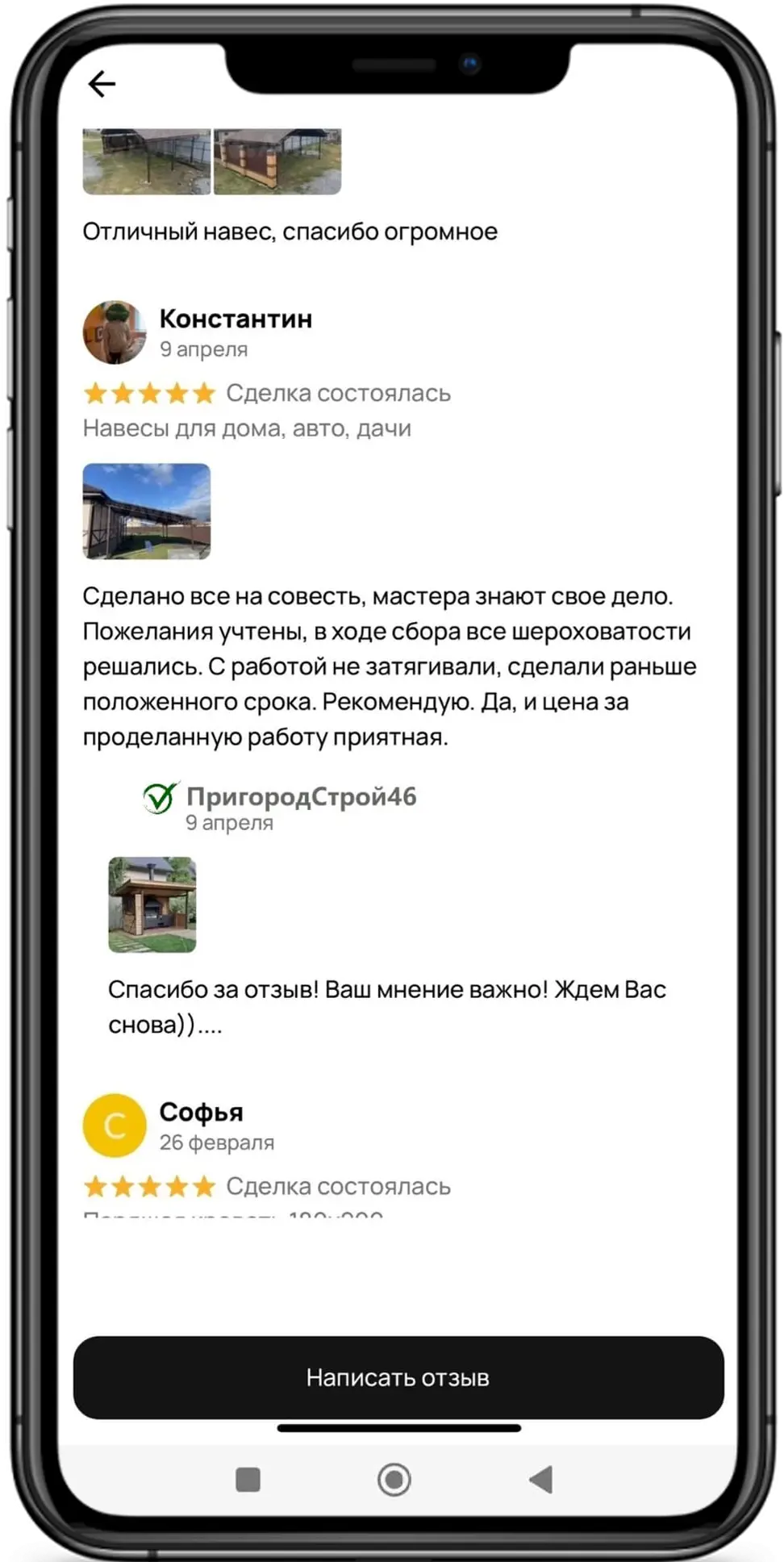Open the first carport photo above the Отличный навес review
The width and height of the screenshot is (784, 1562).
click(x=147, y=161)
